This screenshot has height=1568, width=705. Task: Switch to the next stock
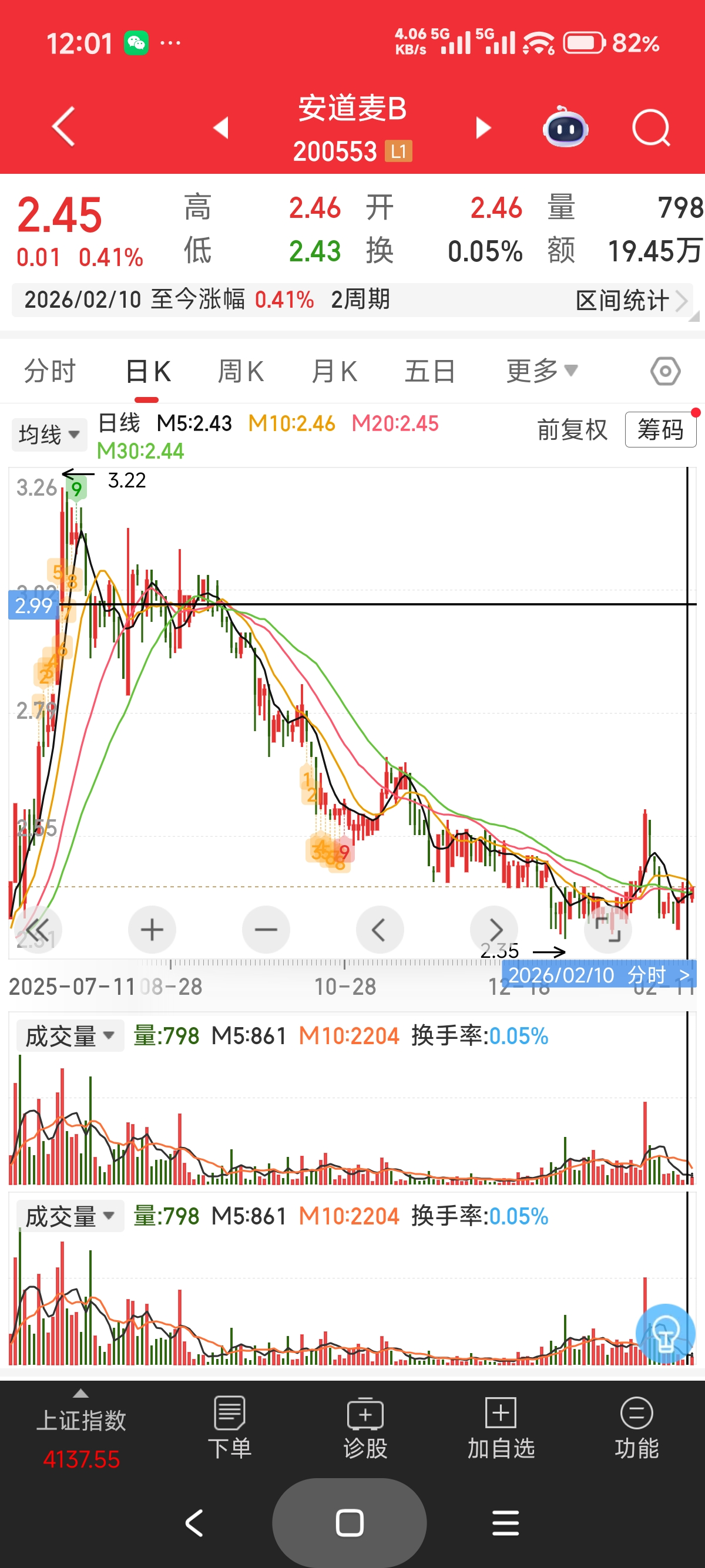tap(484, 128)
